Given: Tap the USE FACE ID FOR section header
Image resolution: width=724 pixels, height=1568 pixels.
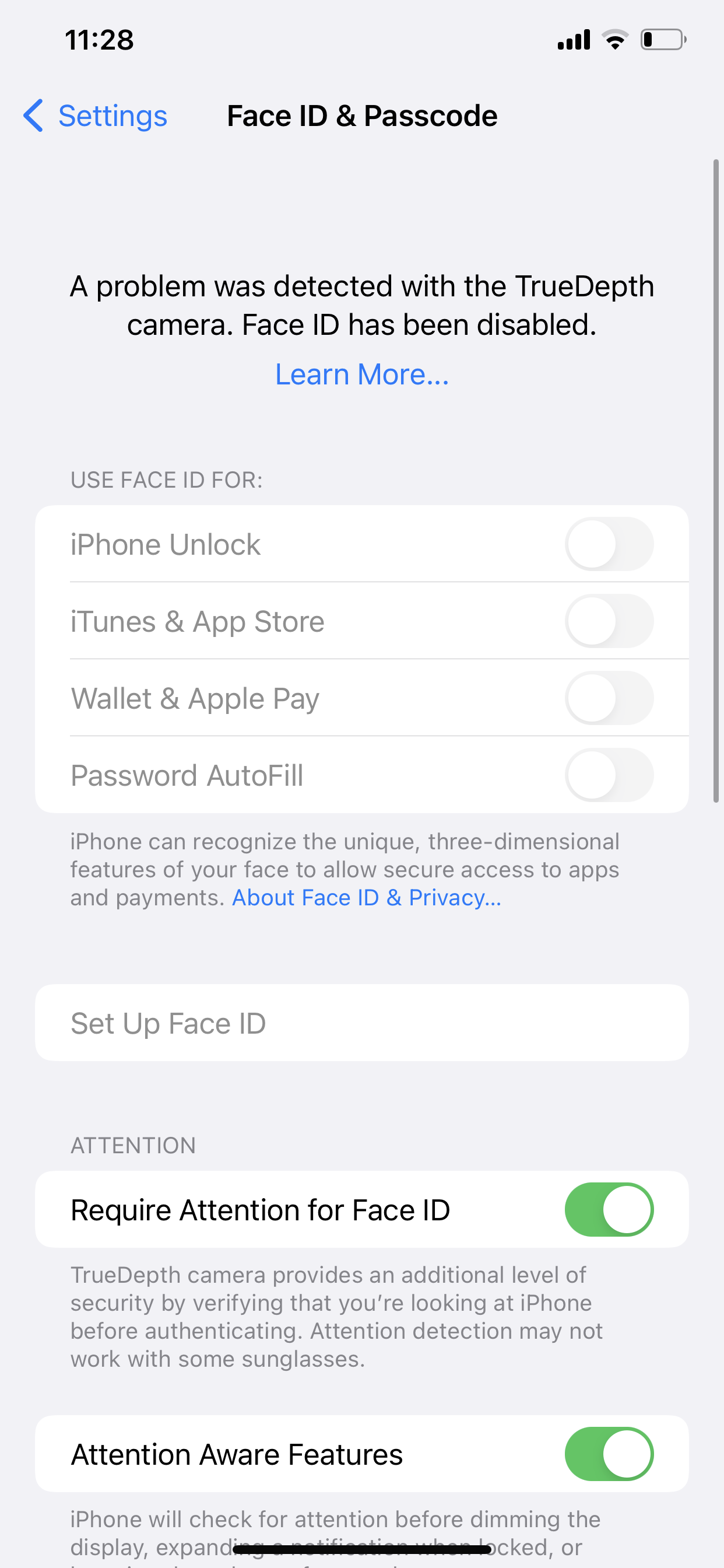Looking at the screenshot, I should click(x=166, y=479).
